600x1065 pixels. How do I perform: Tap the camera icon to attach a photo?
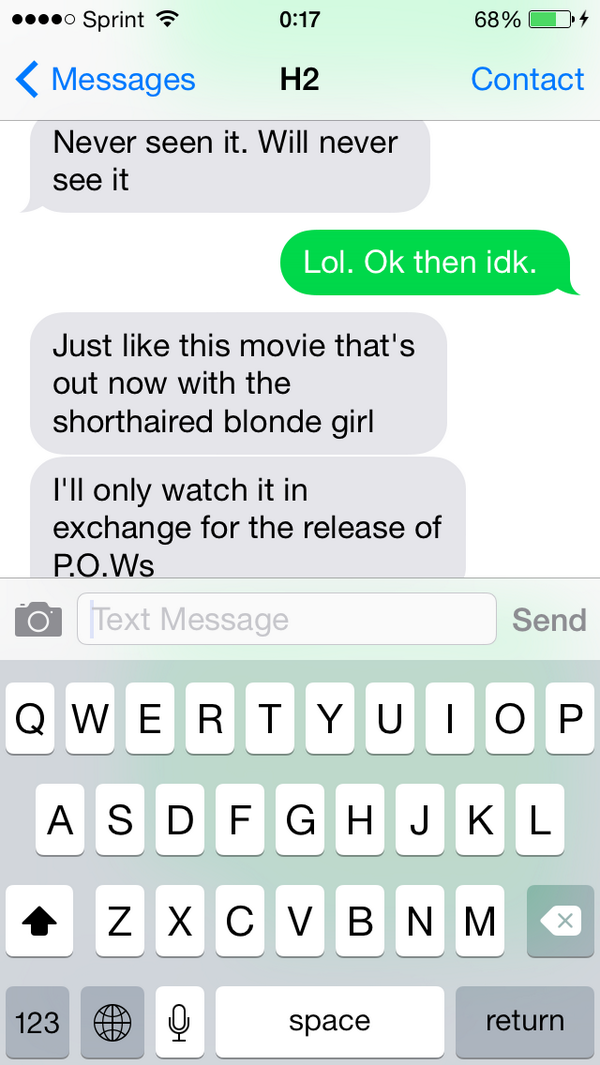coord(38,619)
